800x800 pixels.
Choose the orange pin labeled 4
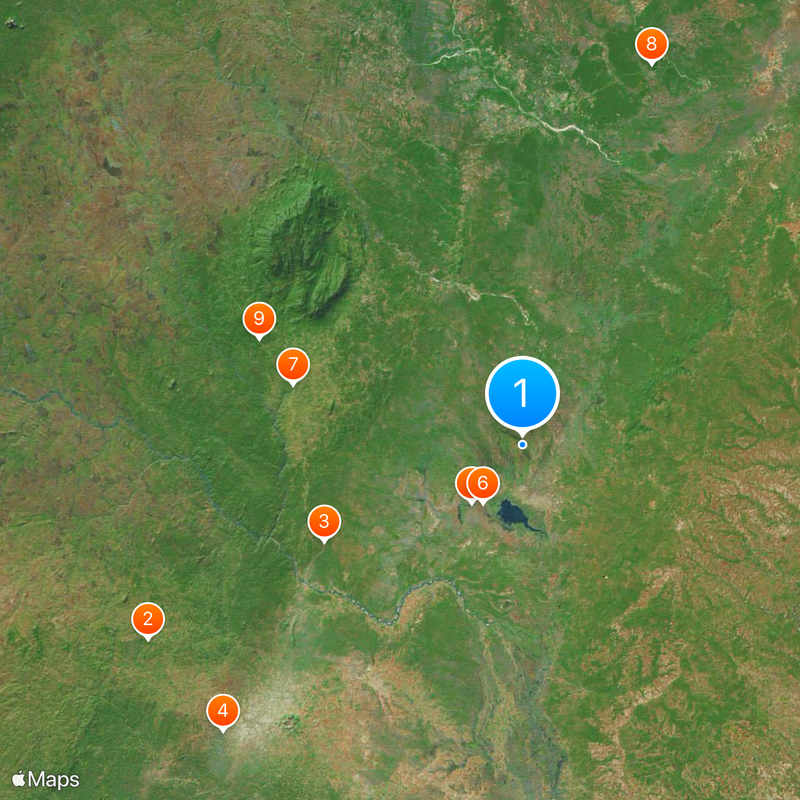223,711
